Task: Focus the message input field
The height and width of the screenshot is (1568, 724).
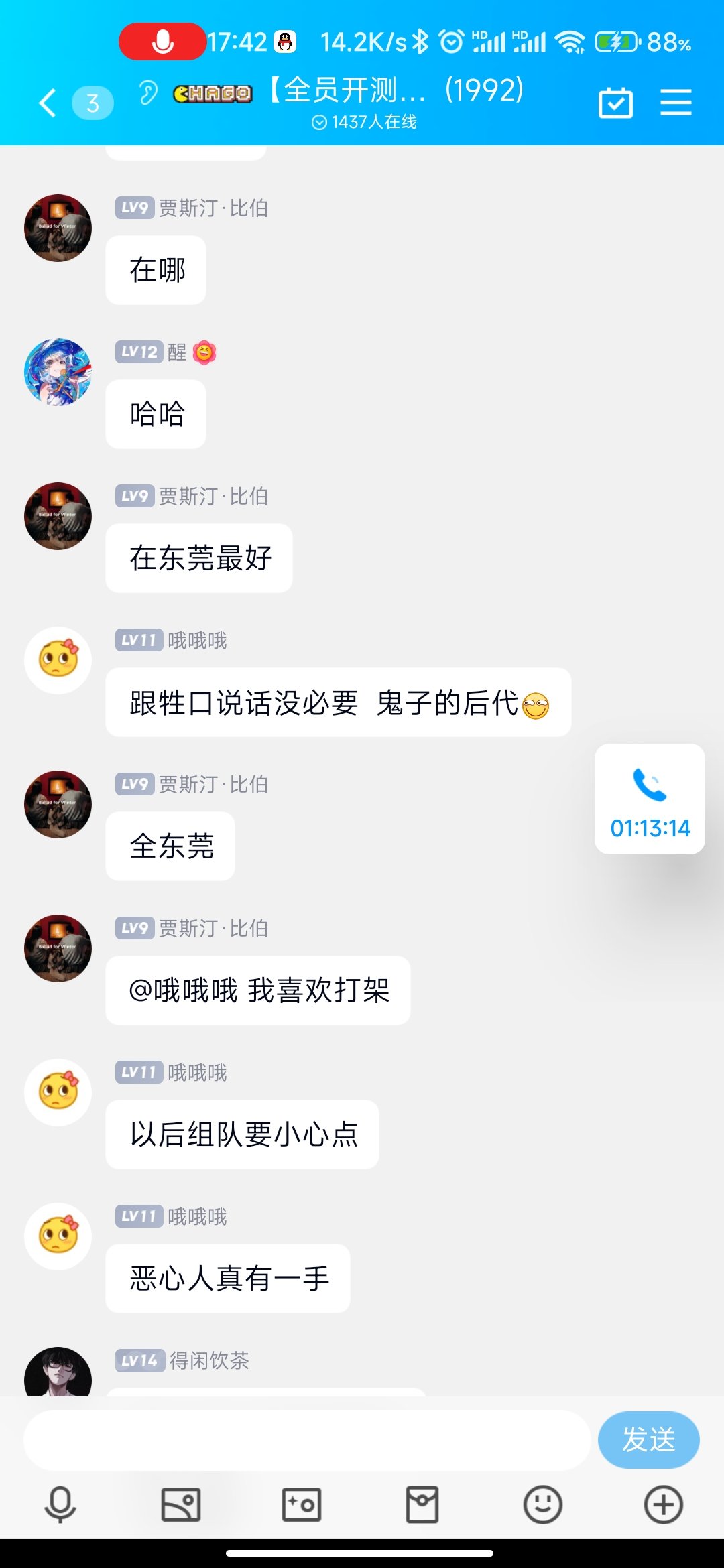Action: point(306,1440)
